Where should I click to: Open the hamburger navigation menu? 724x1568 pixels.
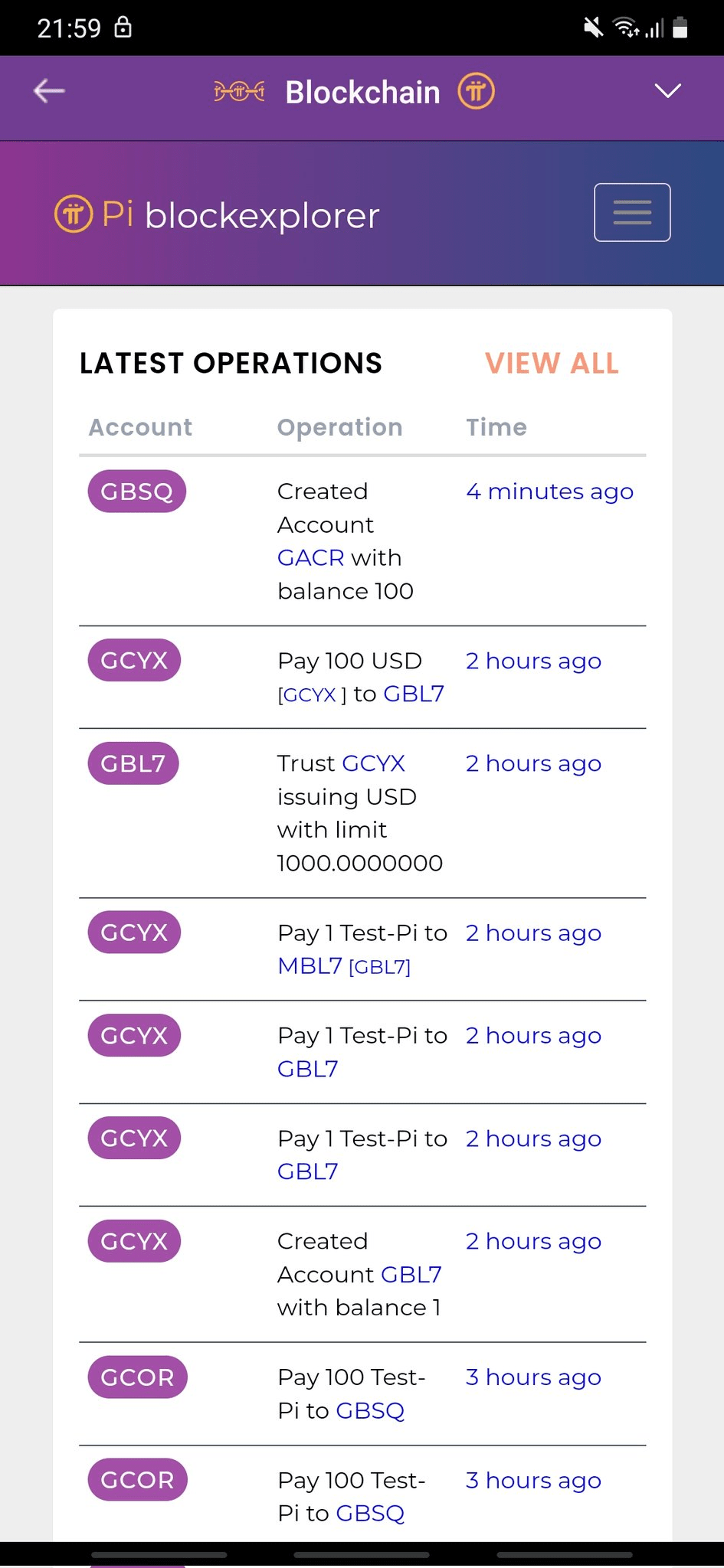tap(632, 212)
